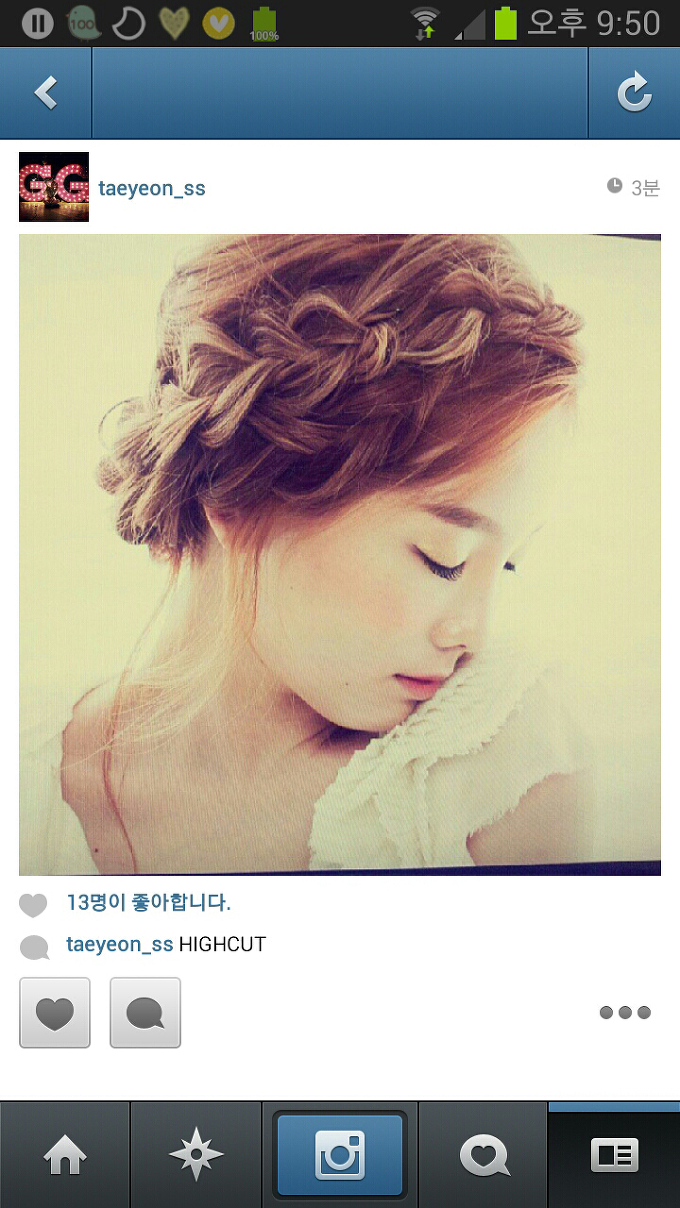Image resolution: width=680 pixels, height=1208 pixels.
Task: Switch to the profile card tab
Action: (614, 1157)
